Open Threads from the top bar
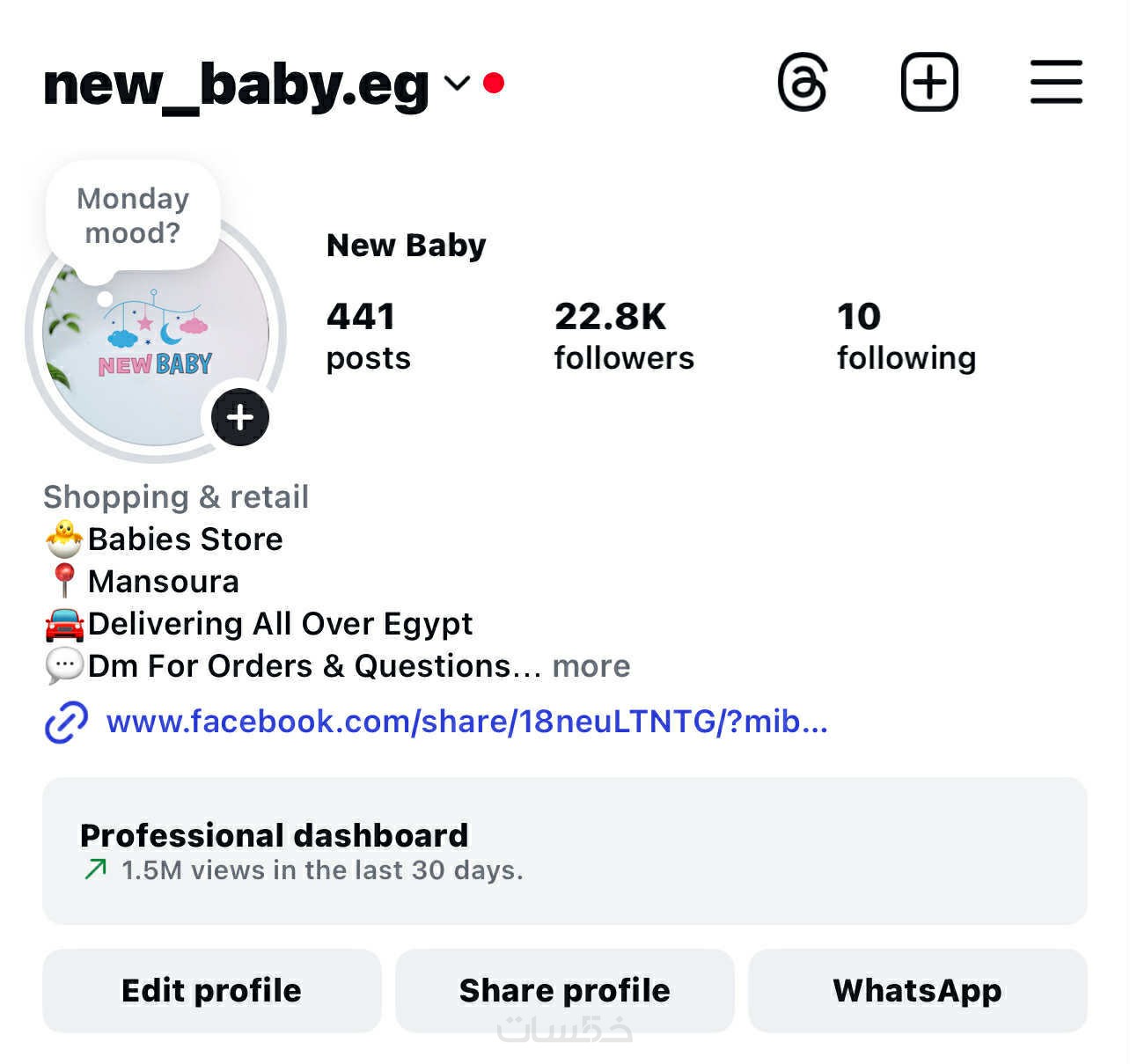The image size is (1130, 1064). [803, 83]
